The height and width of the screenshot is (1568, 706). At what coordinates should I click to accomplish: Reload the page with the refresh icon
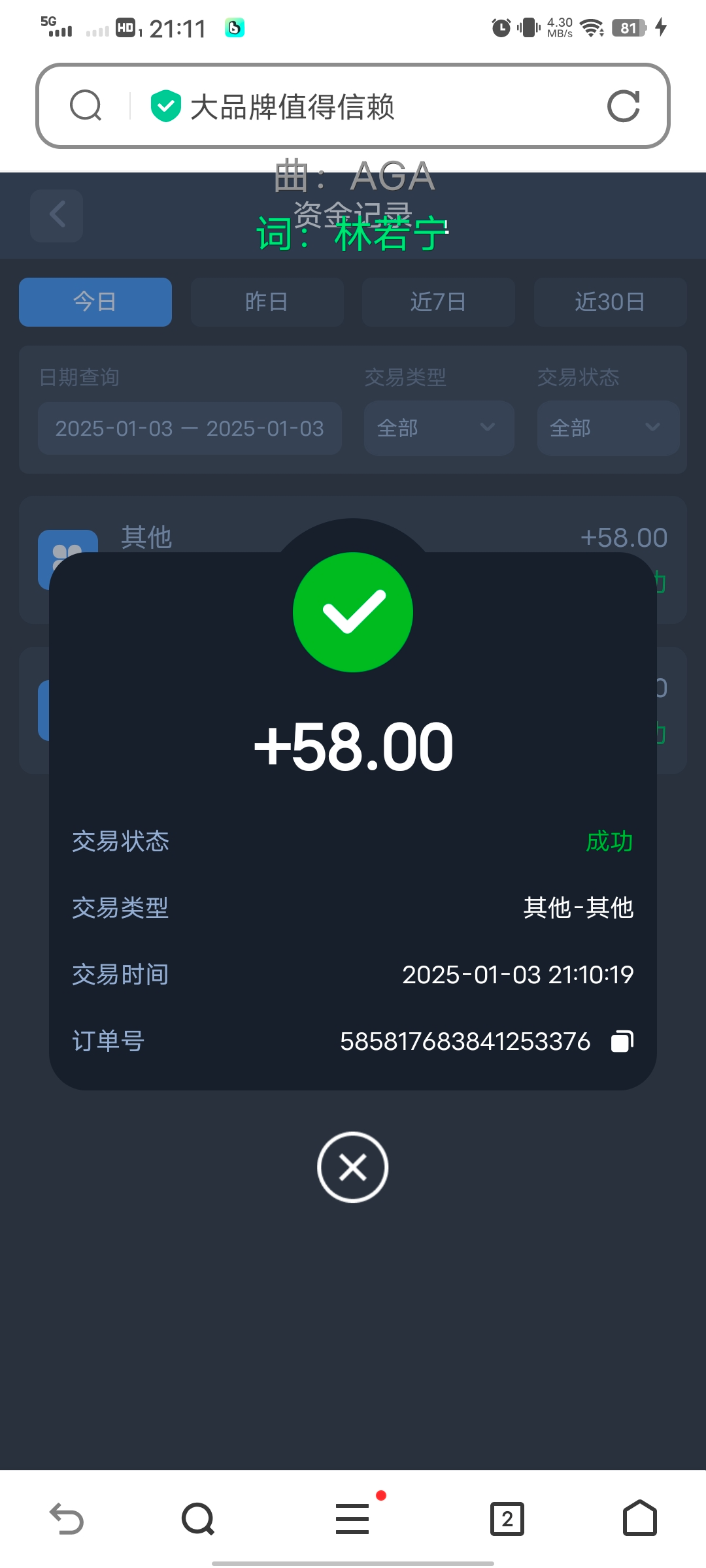click(x=623, y=106)
